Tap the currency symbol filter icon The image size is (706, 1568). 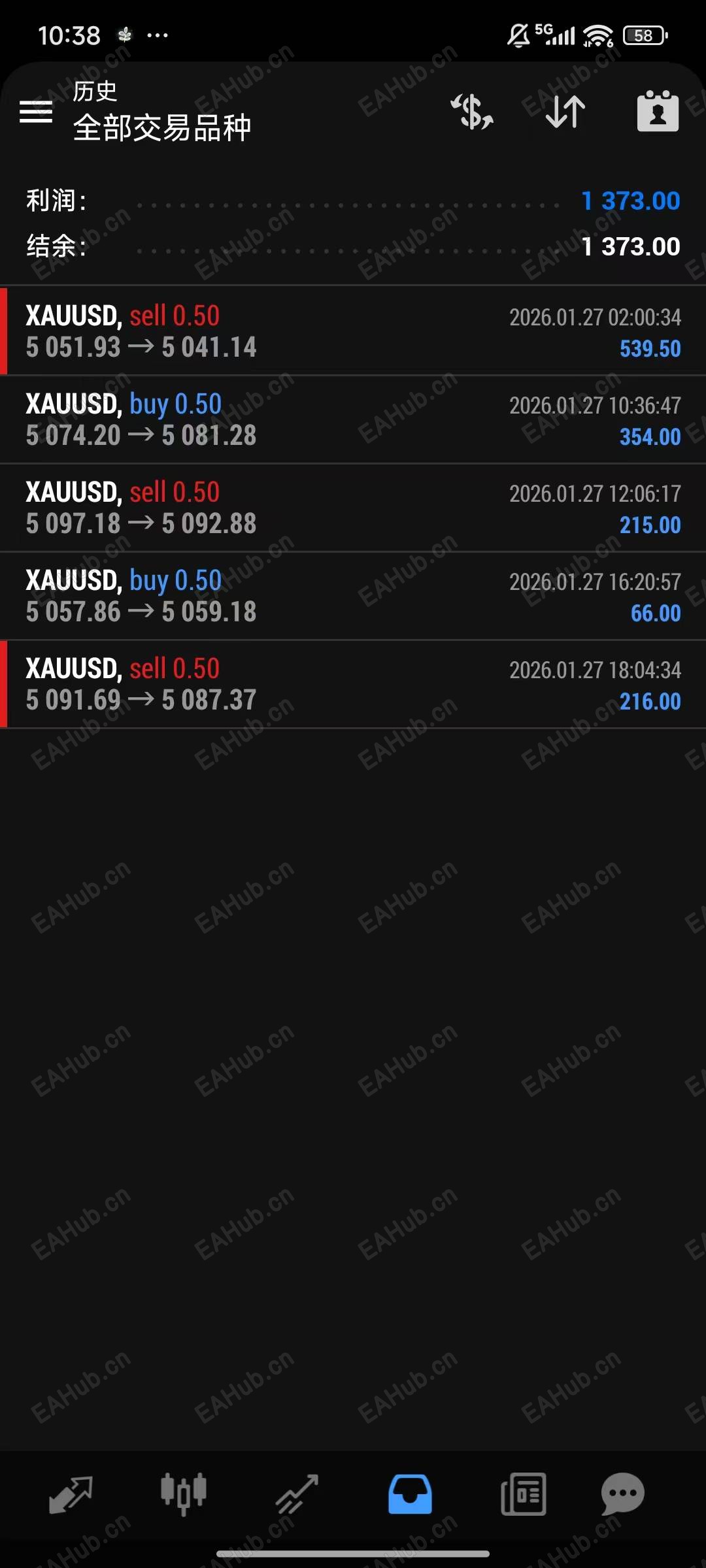pyautogui.click(x=472, y=112)
